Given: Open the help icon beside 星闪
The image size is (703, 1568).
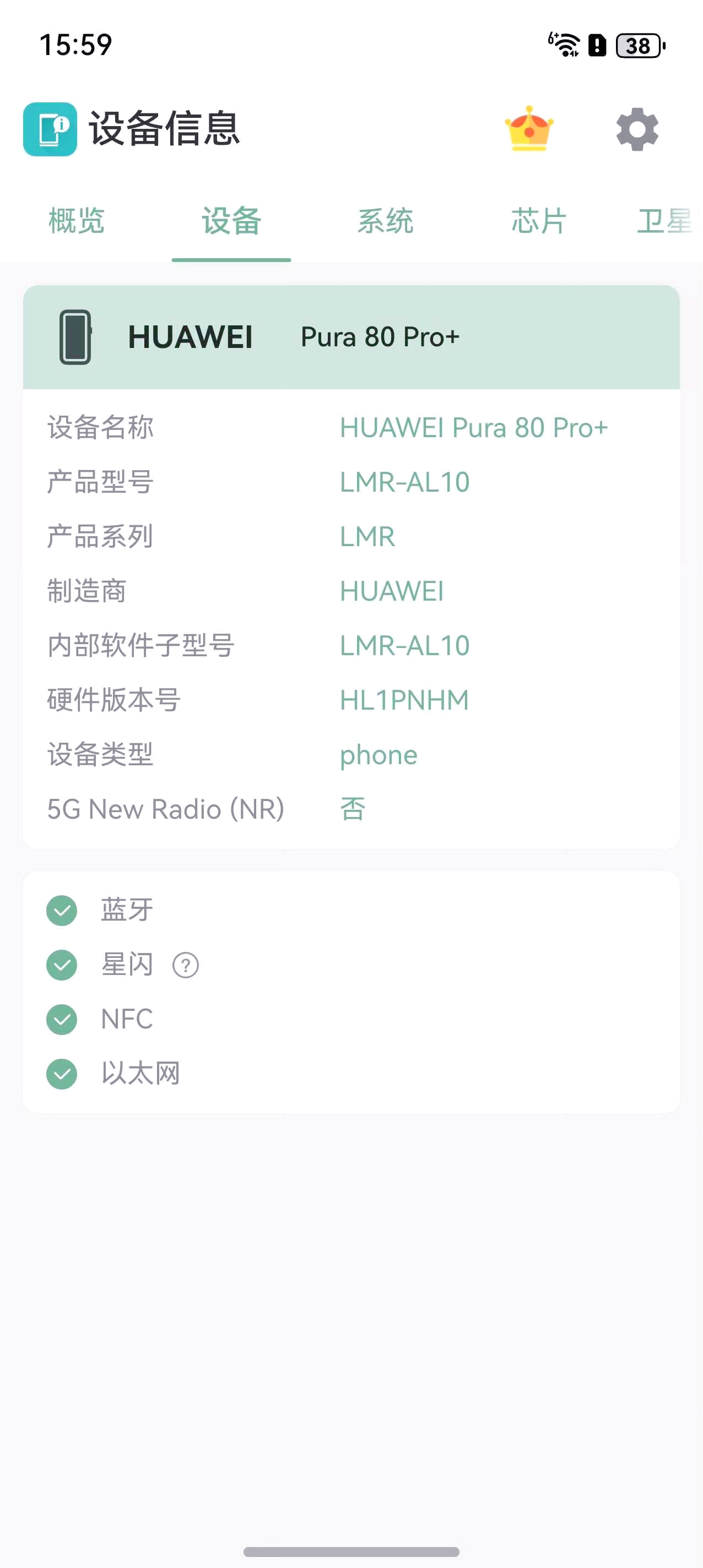Looking at the screenshot, I should pyautogui.click(x=185, y=965).
